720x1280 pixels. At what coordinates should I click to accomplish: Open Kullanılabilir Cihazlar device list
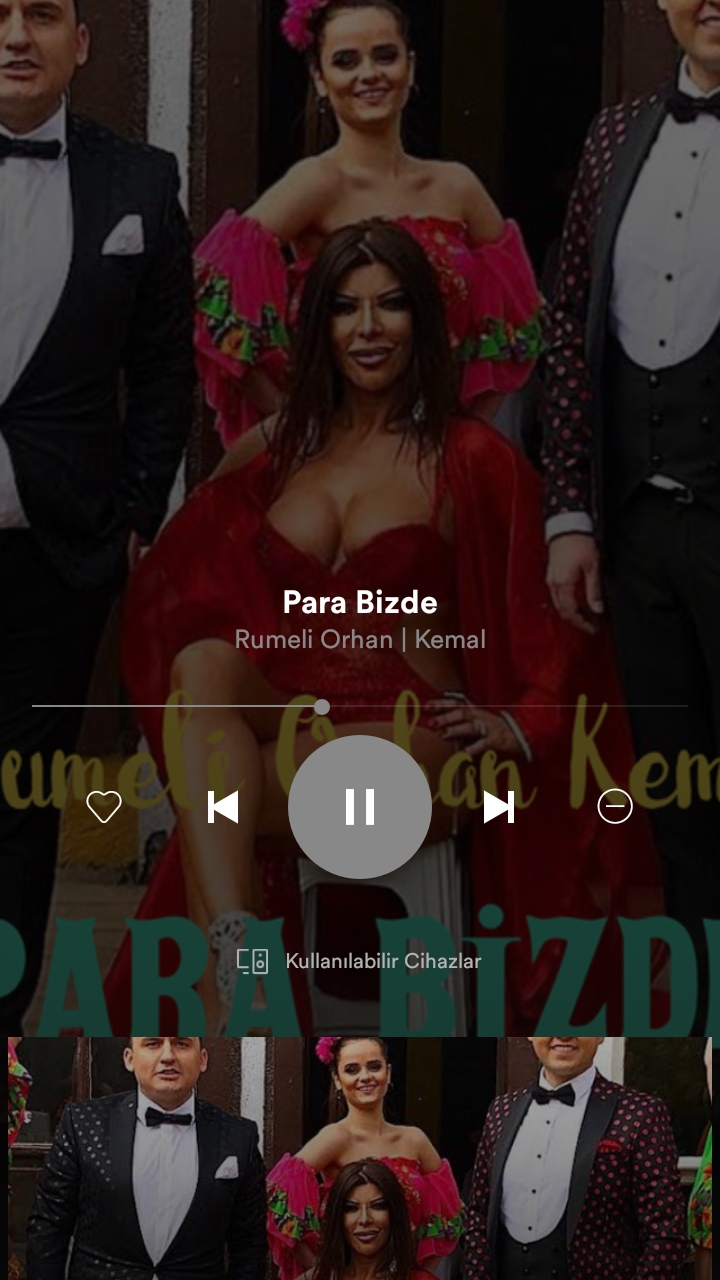click(360, 961)
